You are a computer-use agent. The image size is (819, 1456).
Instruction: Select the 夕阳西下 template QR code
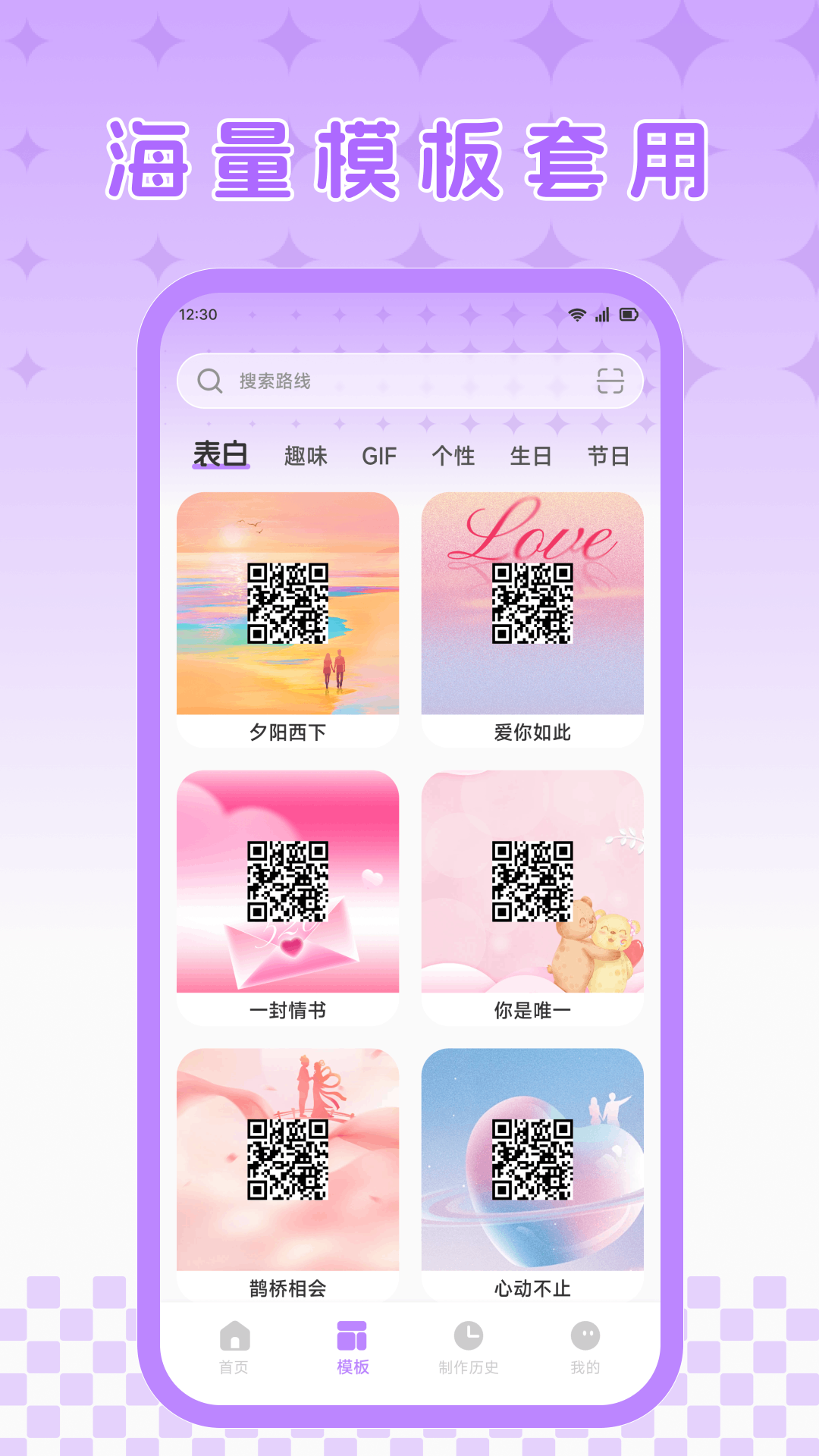pos(288,603)
